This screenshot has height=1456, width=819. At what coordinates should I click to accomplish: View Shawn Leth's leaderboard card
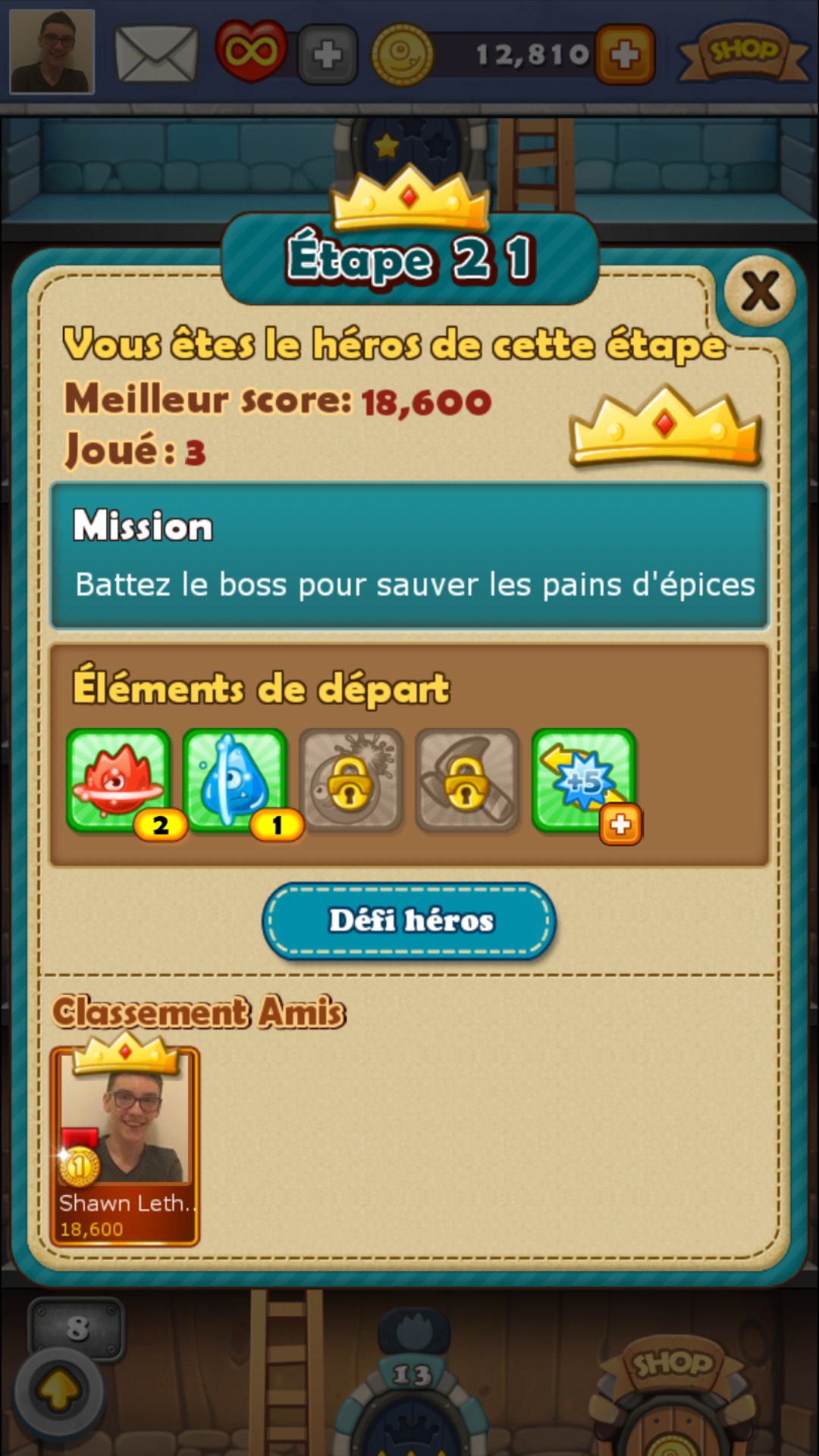(125, 1145)
